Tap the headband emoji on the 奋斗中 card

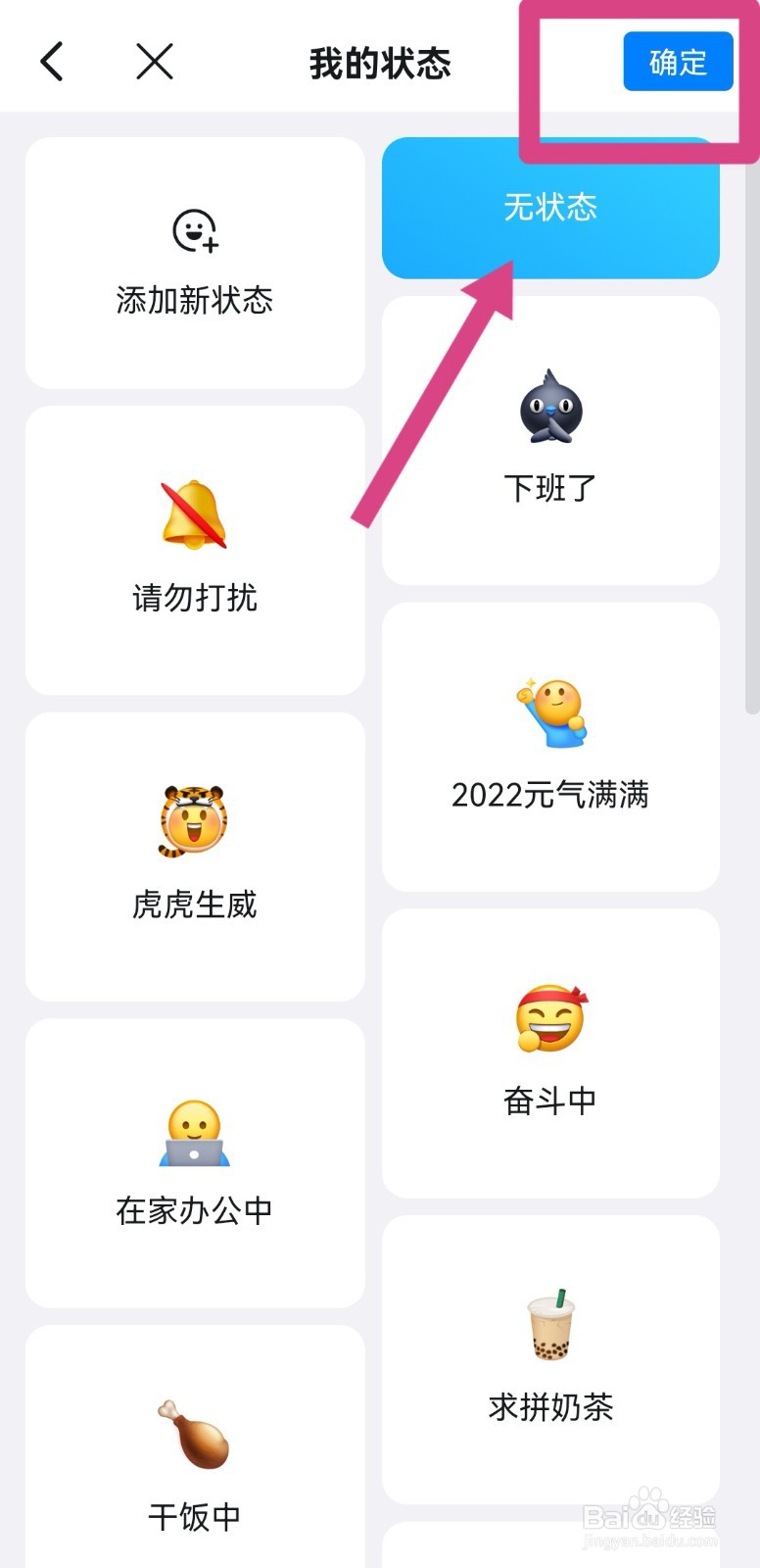click(549, 1017)
